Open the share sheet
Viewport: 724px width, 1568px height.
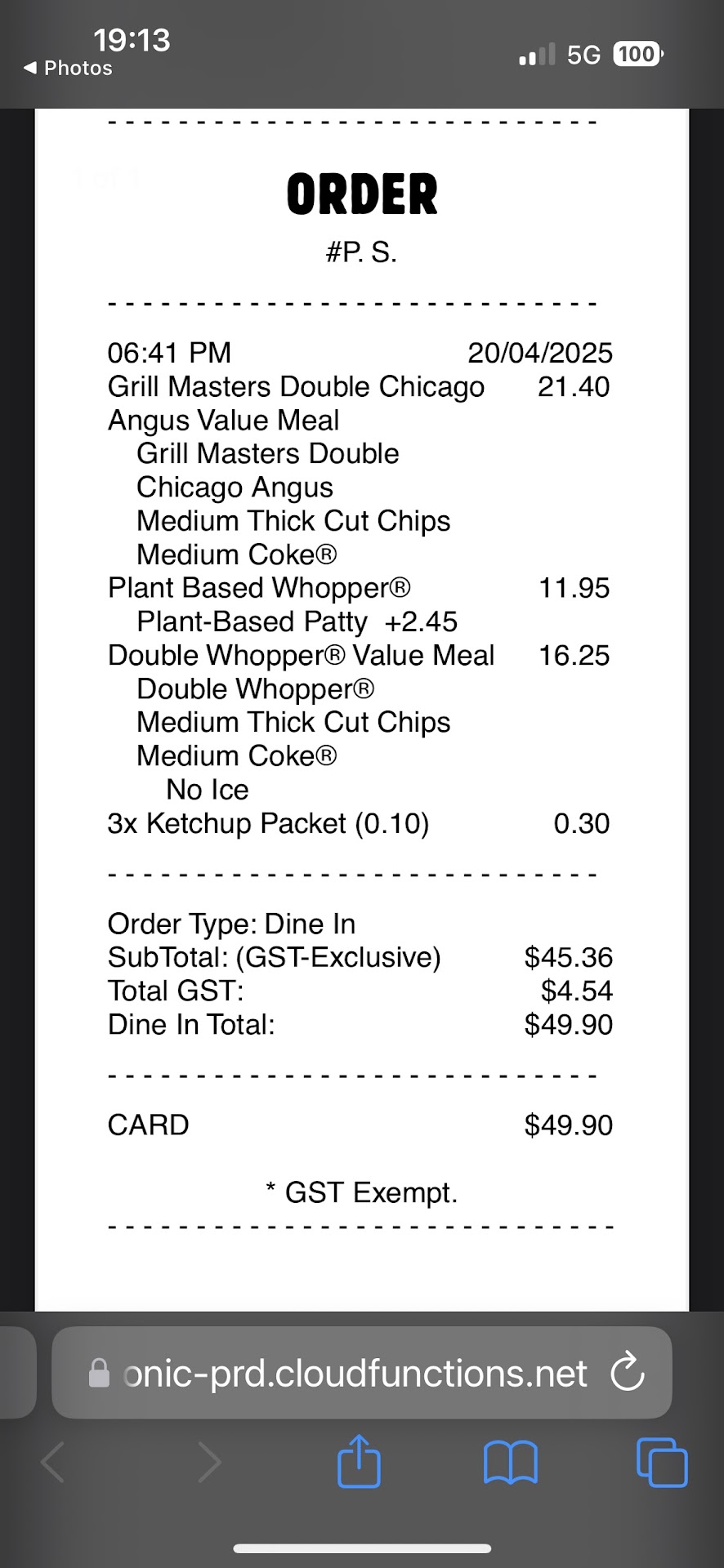[x=359, y=1461]
